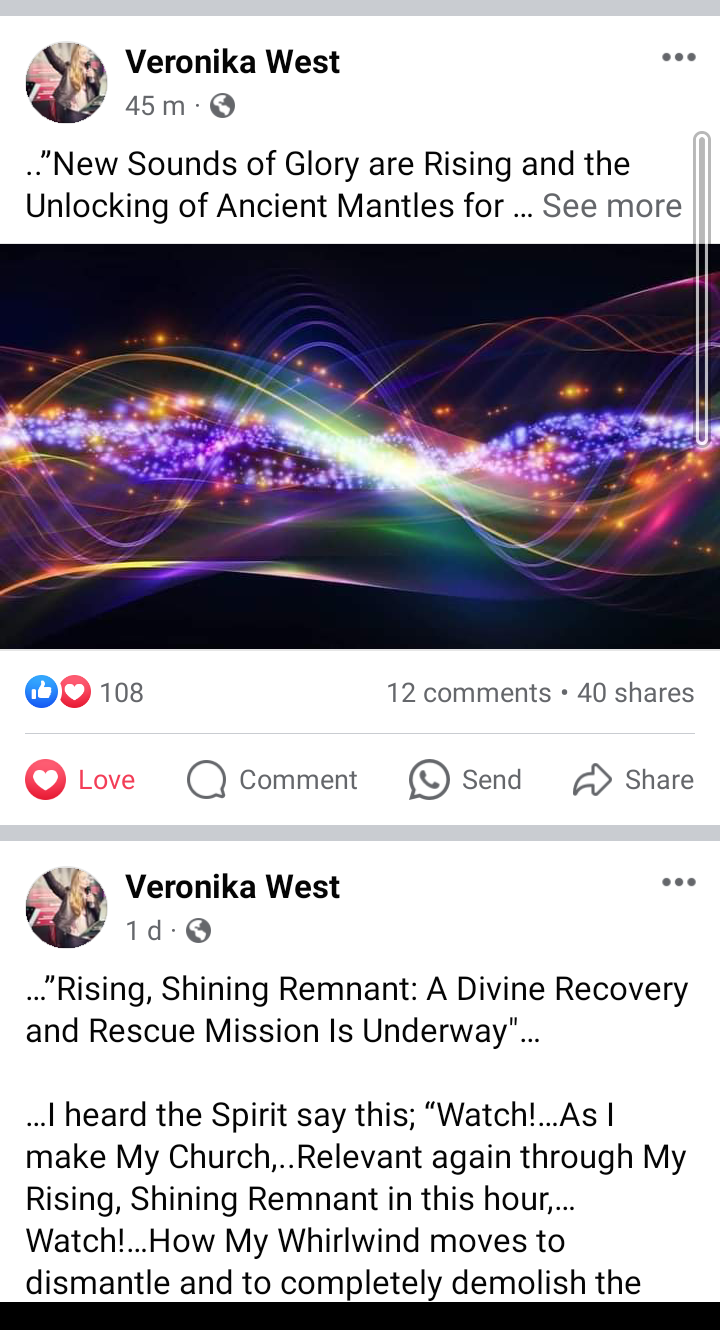720x1330 pixels.
Task: Open Veronika West's profile from the 45 m post
Action: [232, 62]
